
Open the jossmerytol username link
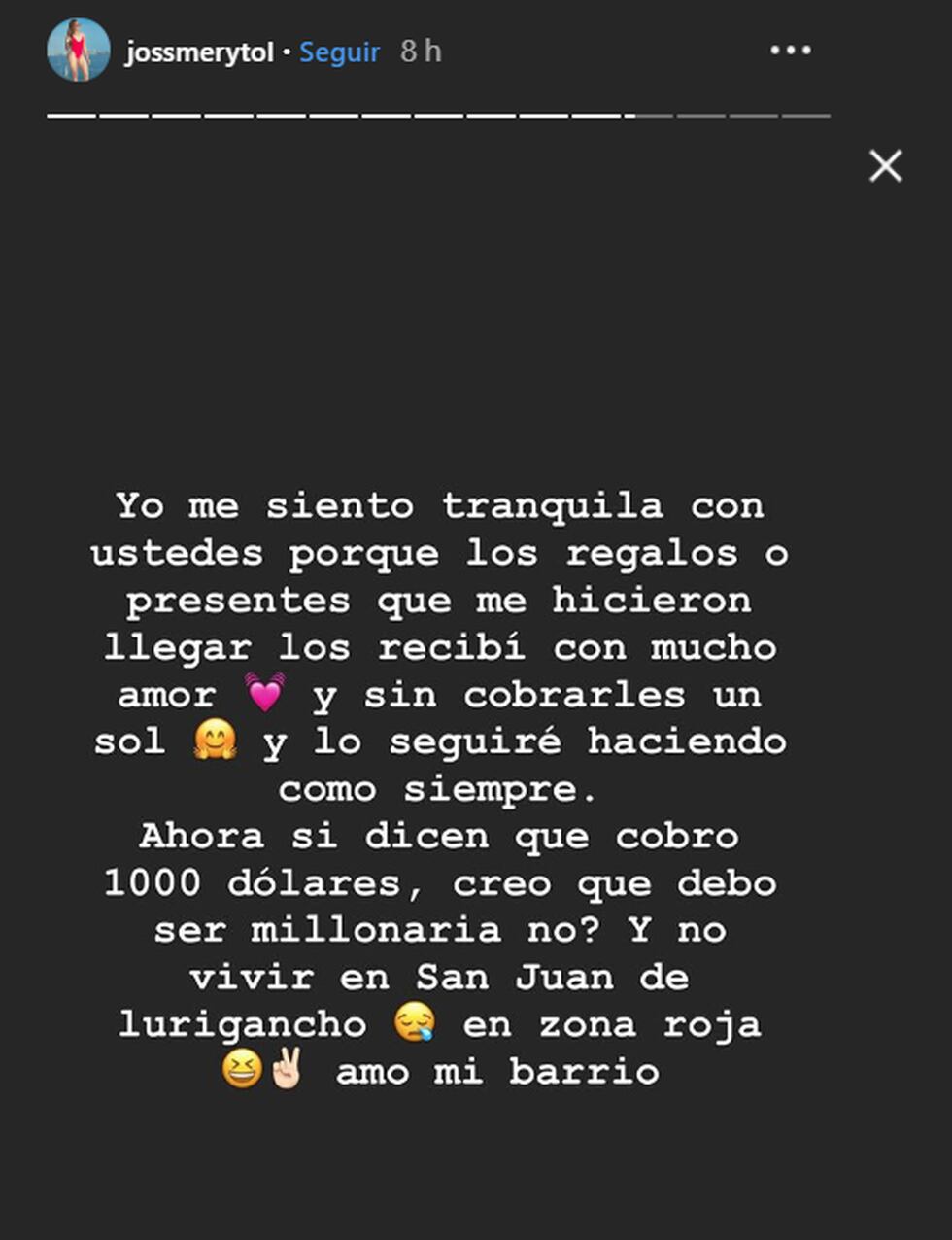[199, 52]
